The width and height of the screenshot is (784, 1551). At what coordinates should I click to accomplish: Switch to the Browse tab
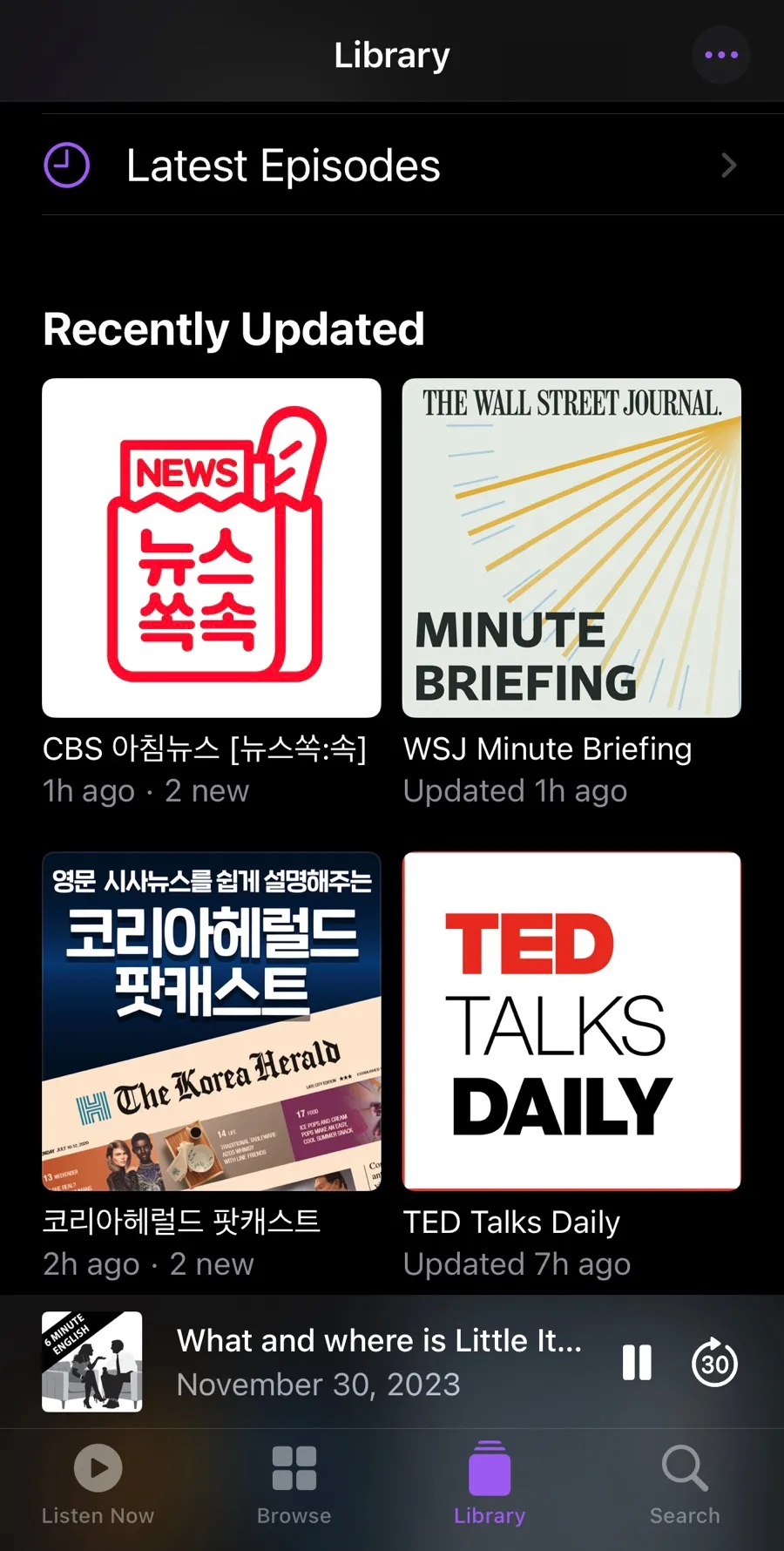(x=294, y=1483)
